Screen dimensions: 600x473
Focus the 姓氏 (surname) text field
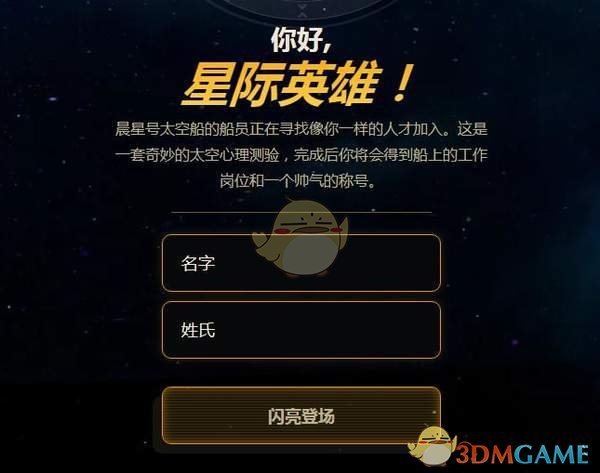pyautogui.click(x=300, y=329)
